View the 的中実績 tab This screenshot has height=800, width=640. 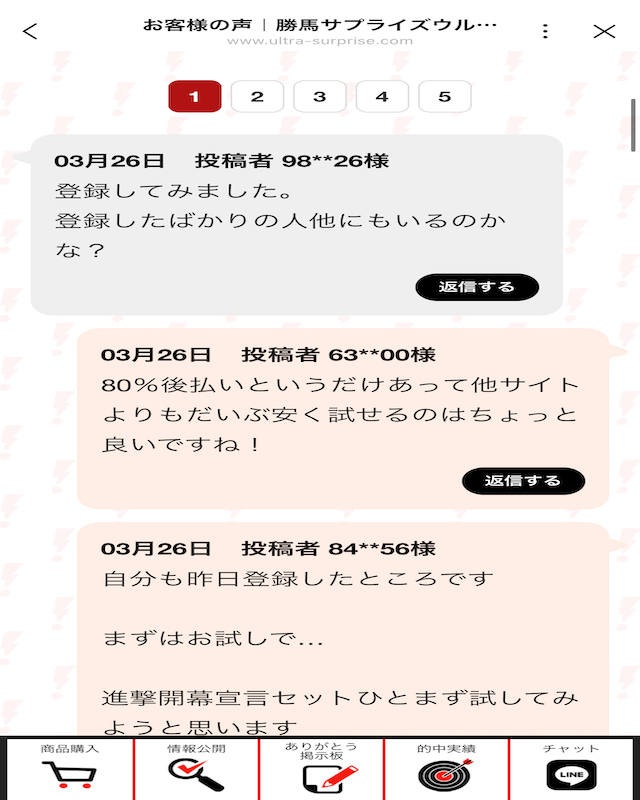coord(446,768)
